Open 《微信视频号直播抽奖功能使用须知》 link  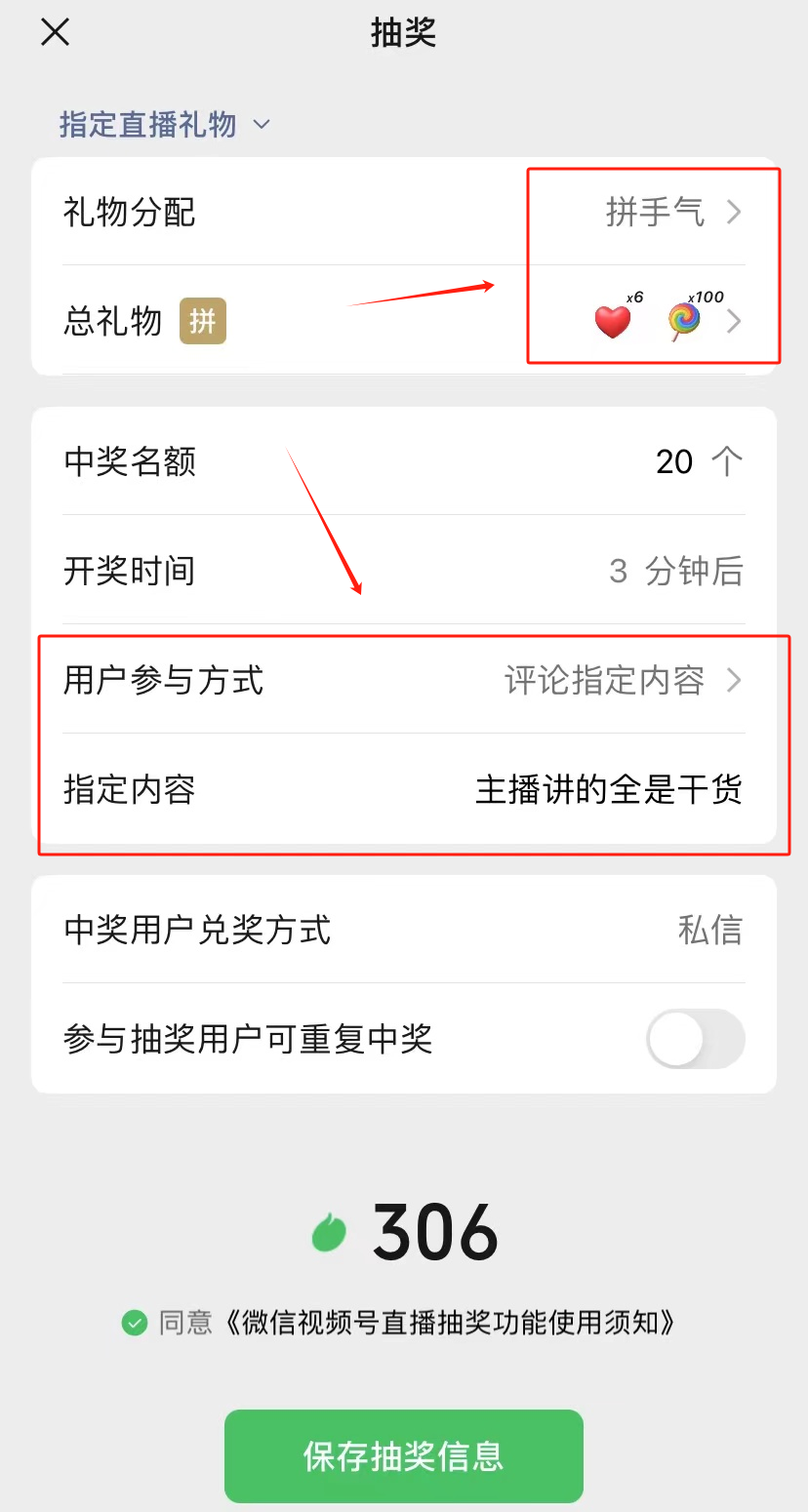446,1323
